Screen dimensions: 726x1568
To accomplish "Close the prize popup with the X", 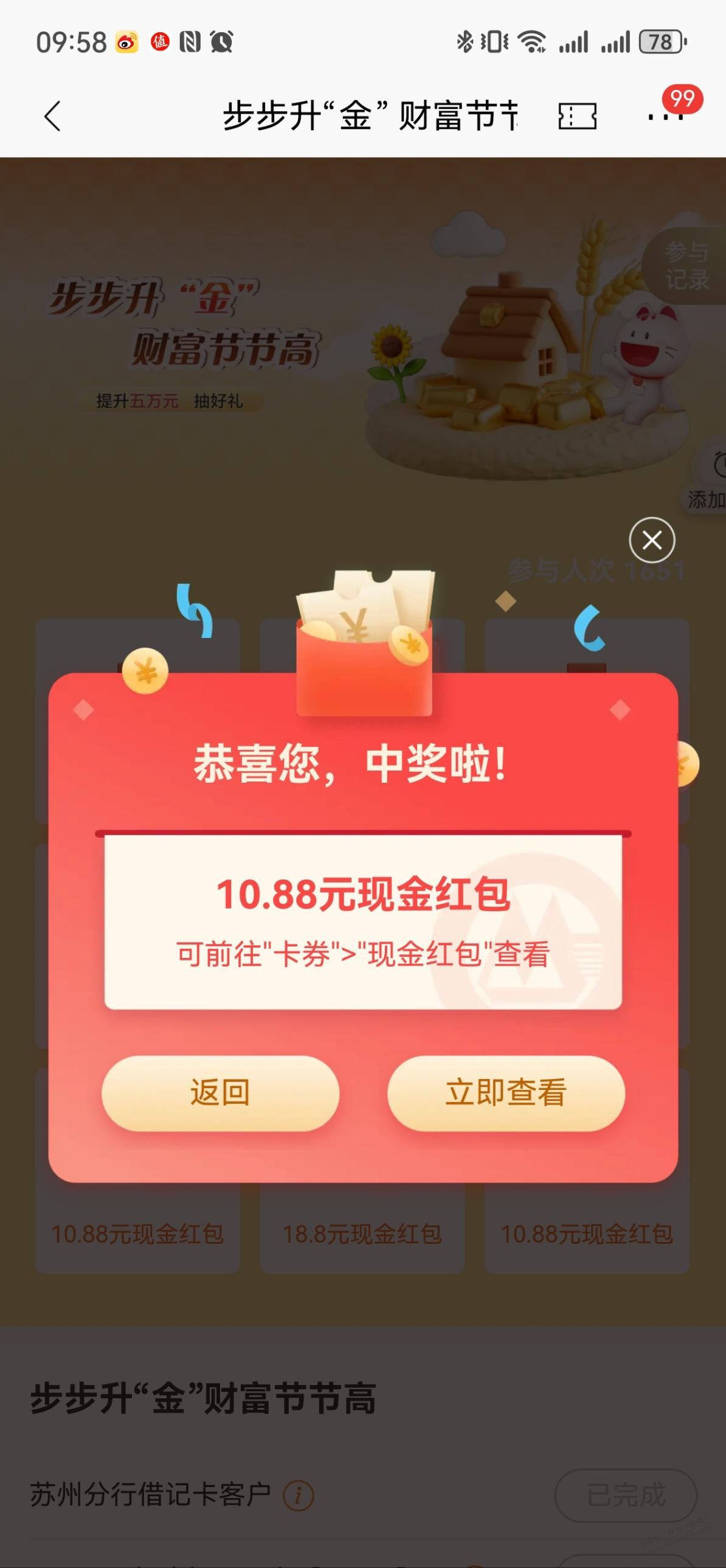I will coord(652,540).
